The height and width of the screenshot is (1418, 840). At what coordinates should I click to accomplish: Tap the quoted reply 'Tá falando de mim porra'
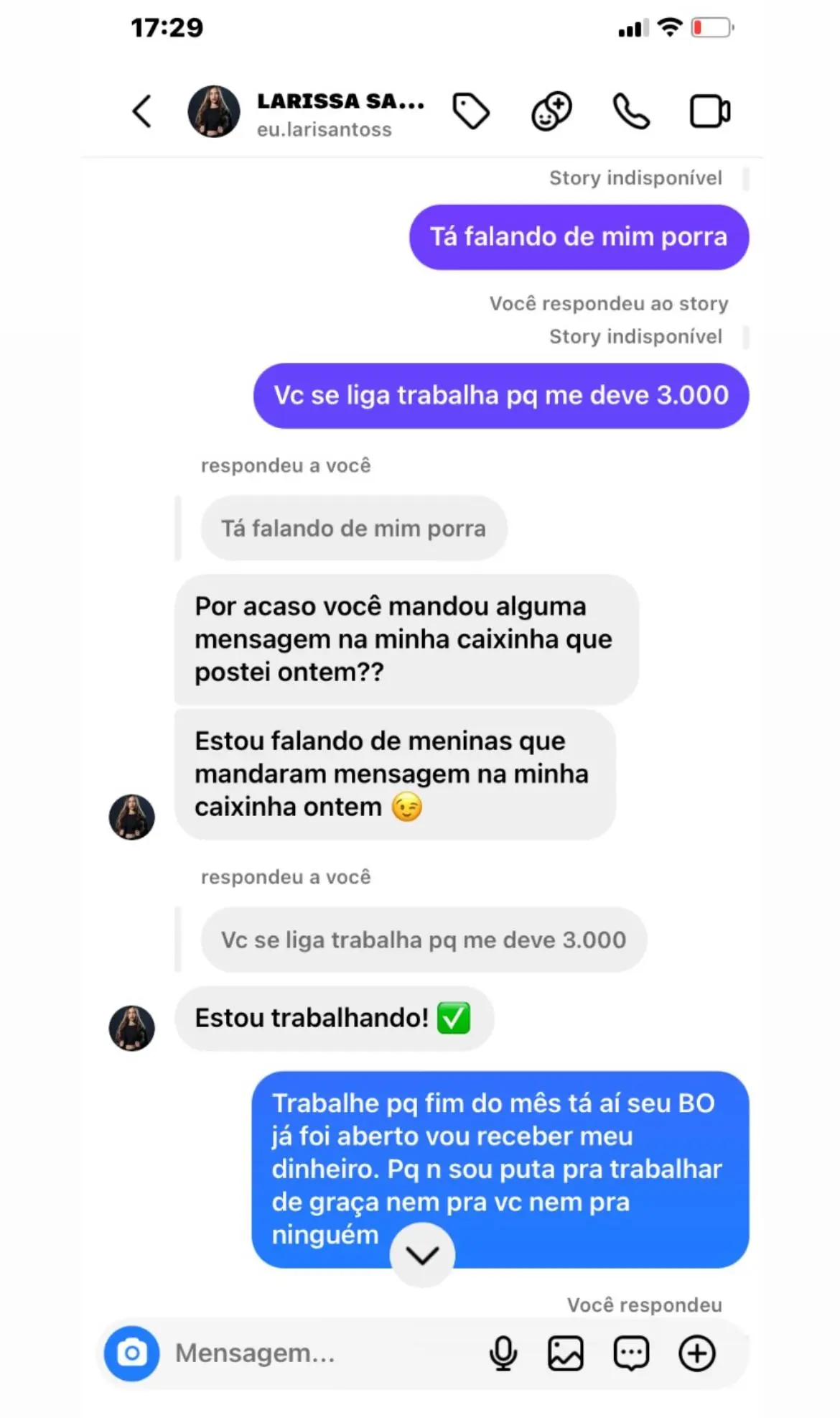[353, 529]
